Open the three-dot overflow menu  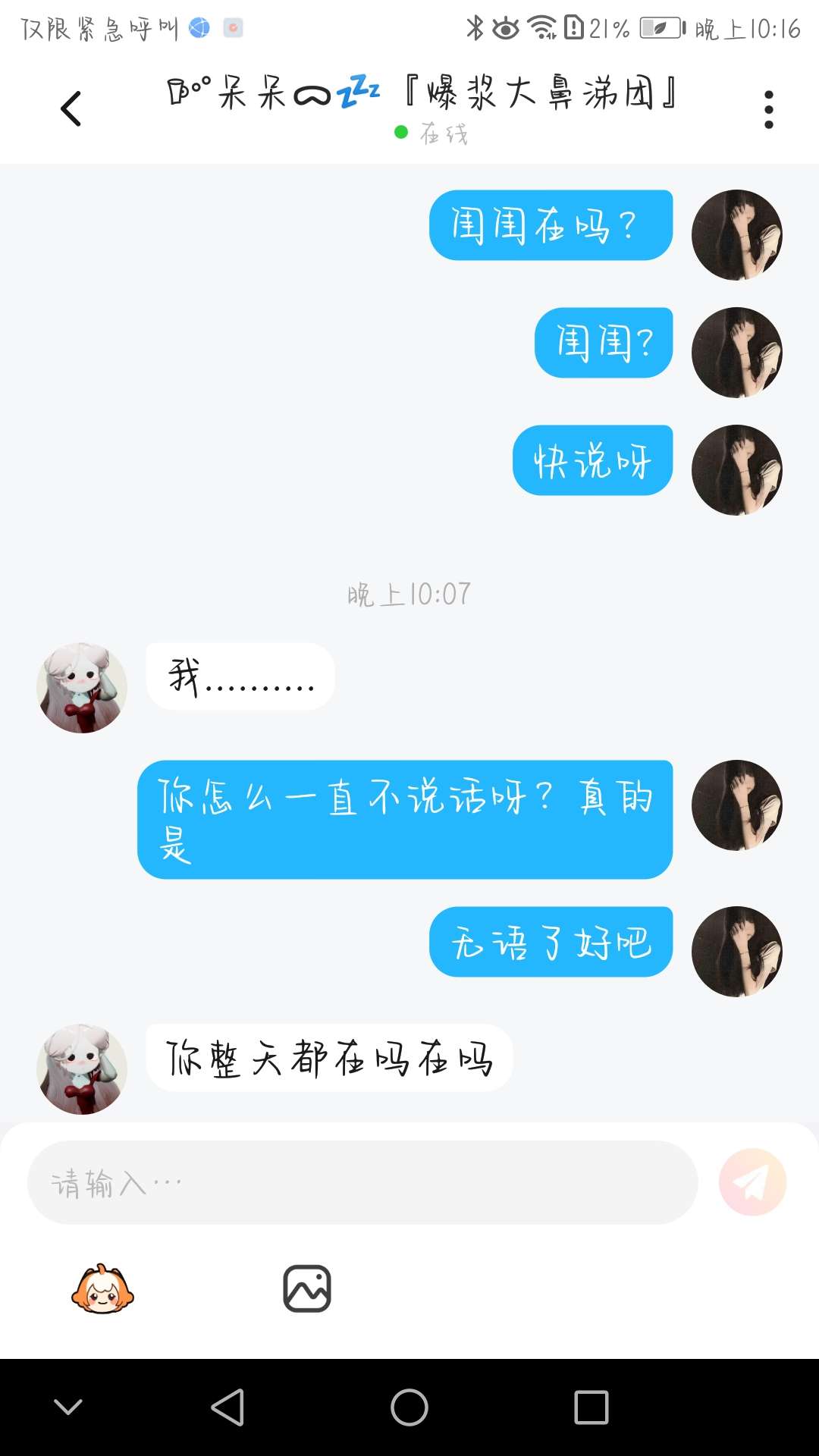[768, 110]
